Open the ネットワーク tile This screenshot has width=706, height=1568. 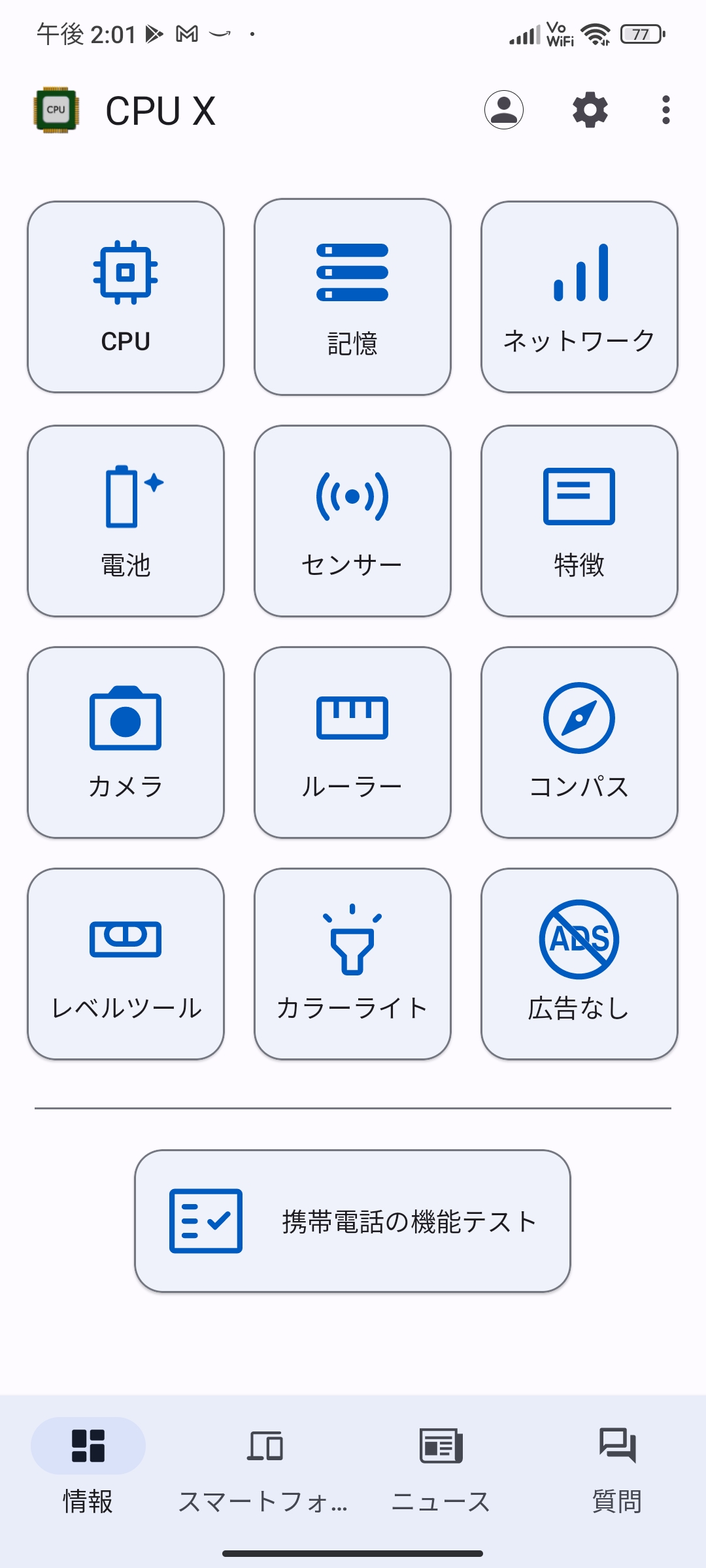[579, 297]
